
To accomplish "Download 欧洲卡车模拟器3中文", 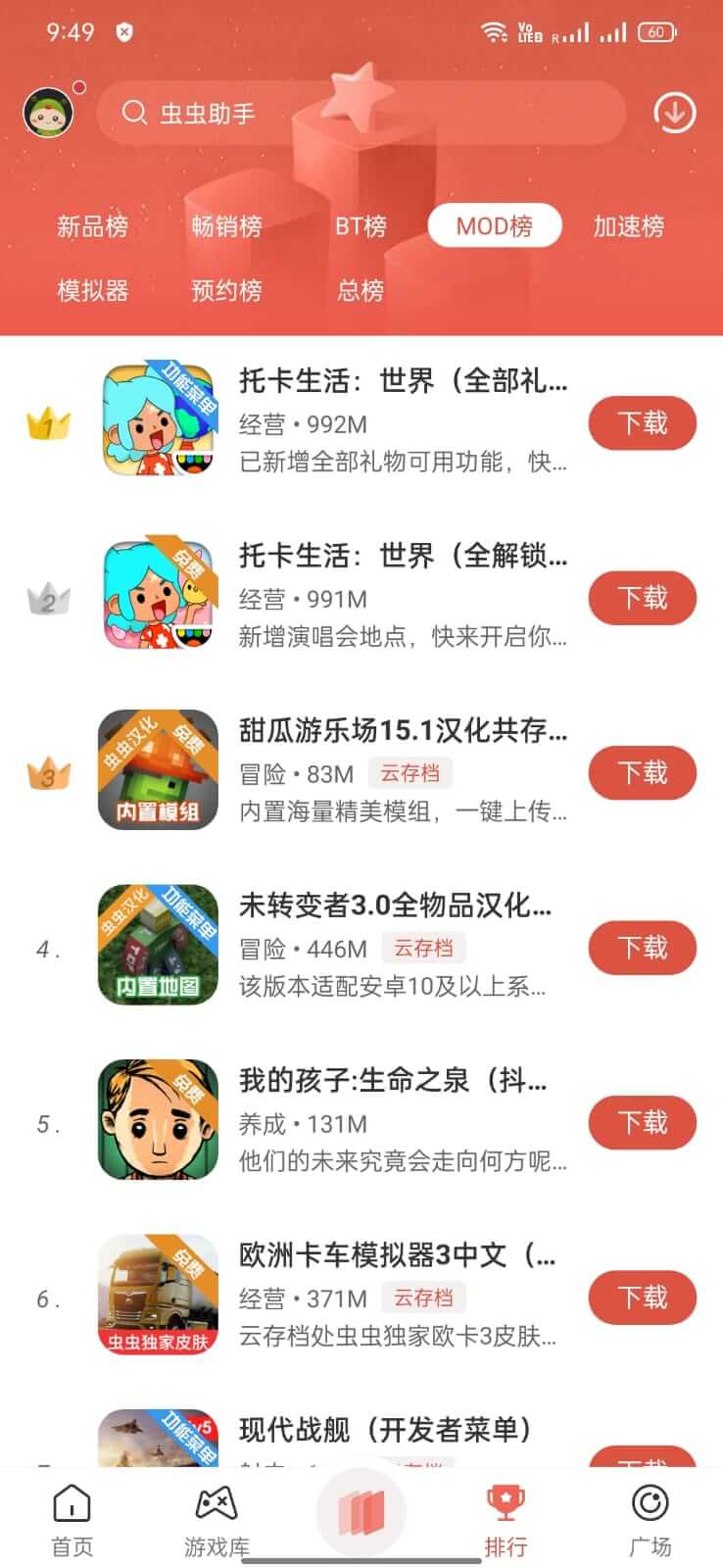I will coord(642,1298).
